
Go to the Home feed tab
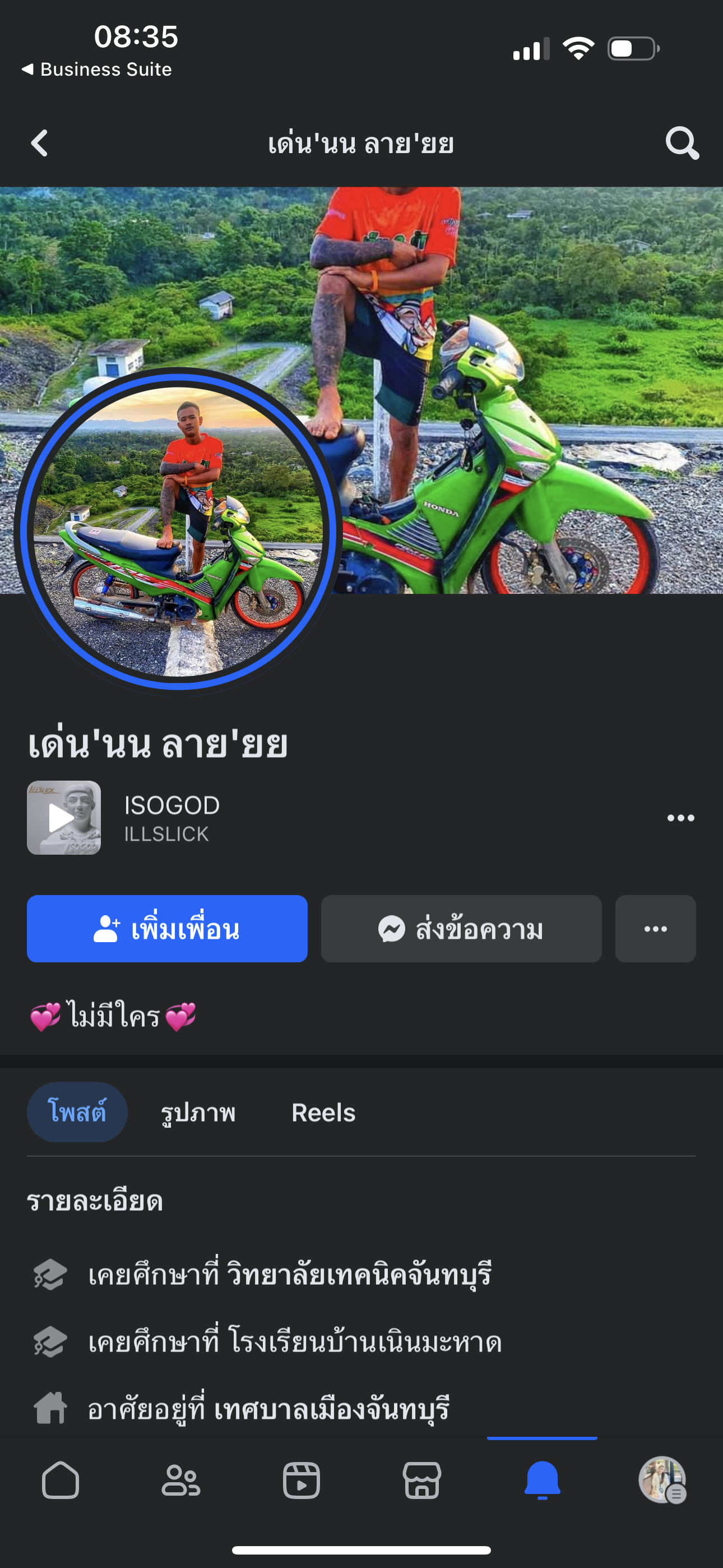click(61, 1481)
